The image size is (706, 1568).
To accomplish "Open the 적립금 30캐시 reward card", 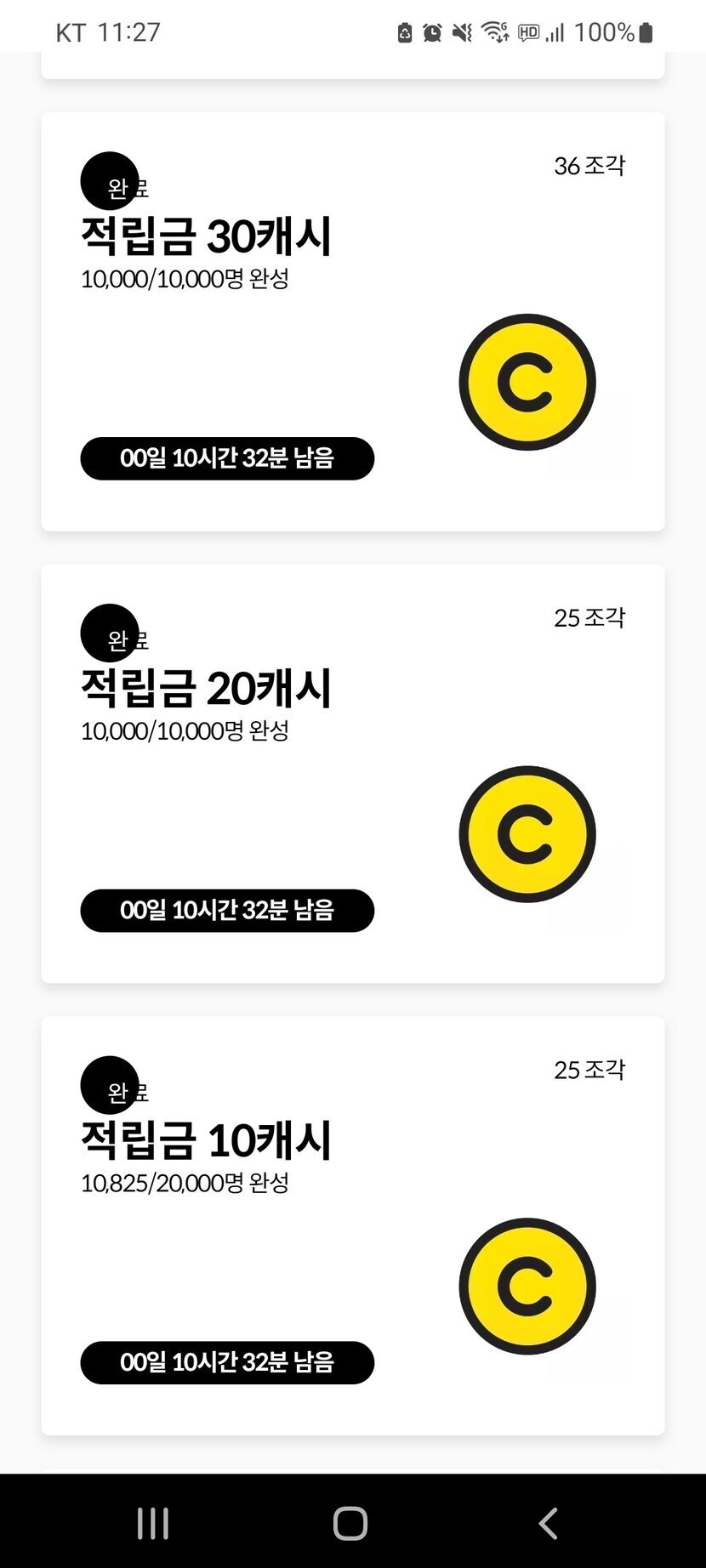I will coord(352,321).
